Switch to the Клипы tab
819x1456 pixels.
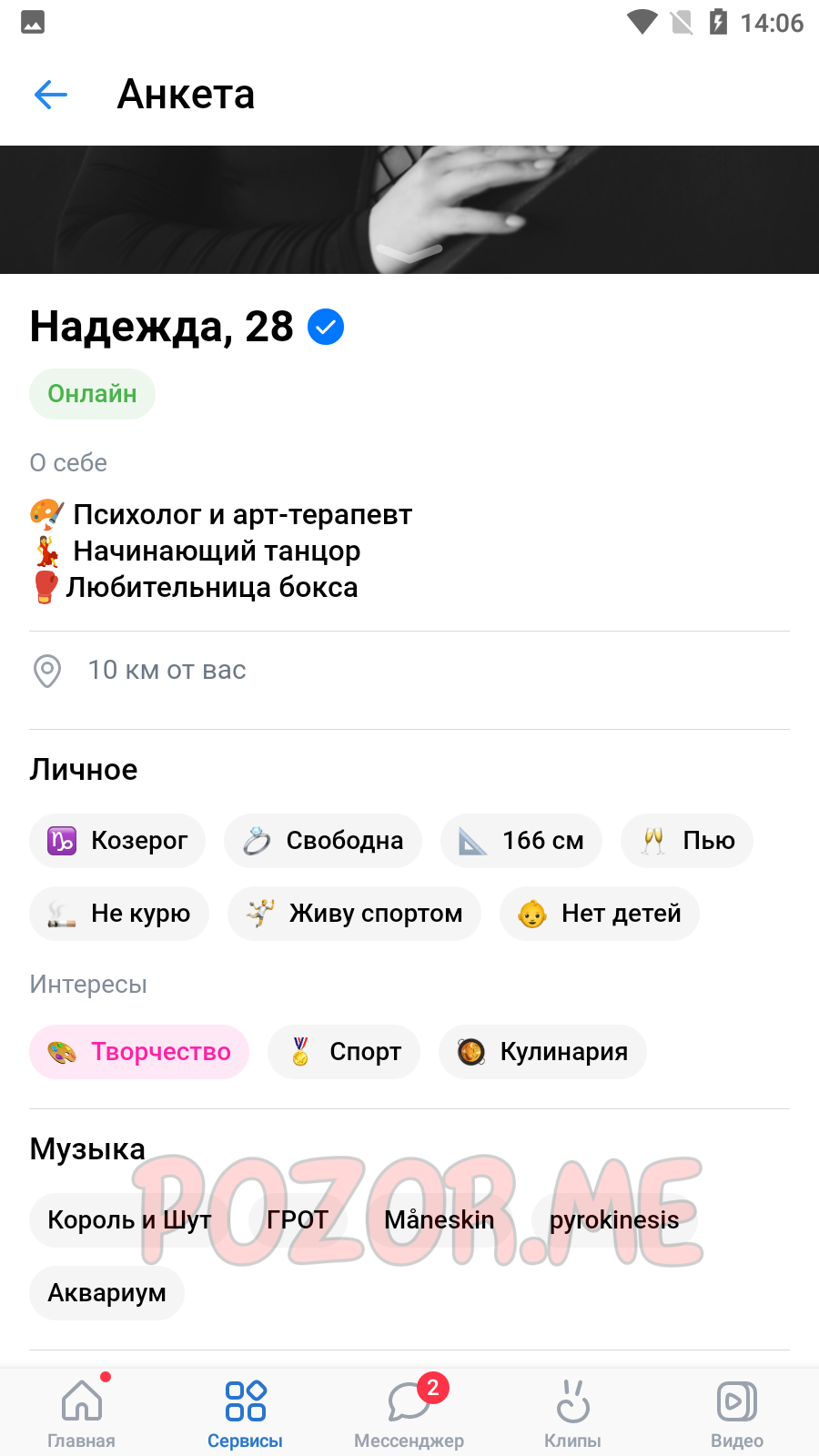(573, 1412)
